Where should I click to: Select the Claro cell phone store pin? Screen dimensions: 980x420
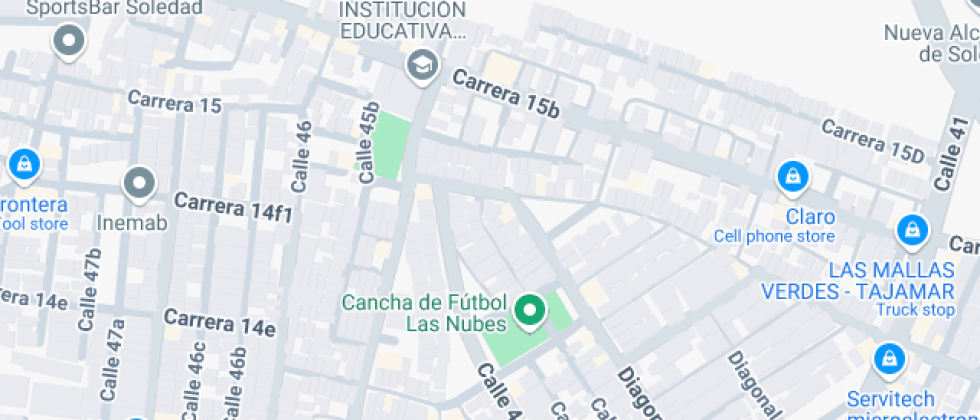pyautogui.click(x=792, y=178)
